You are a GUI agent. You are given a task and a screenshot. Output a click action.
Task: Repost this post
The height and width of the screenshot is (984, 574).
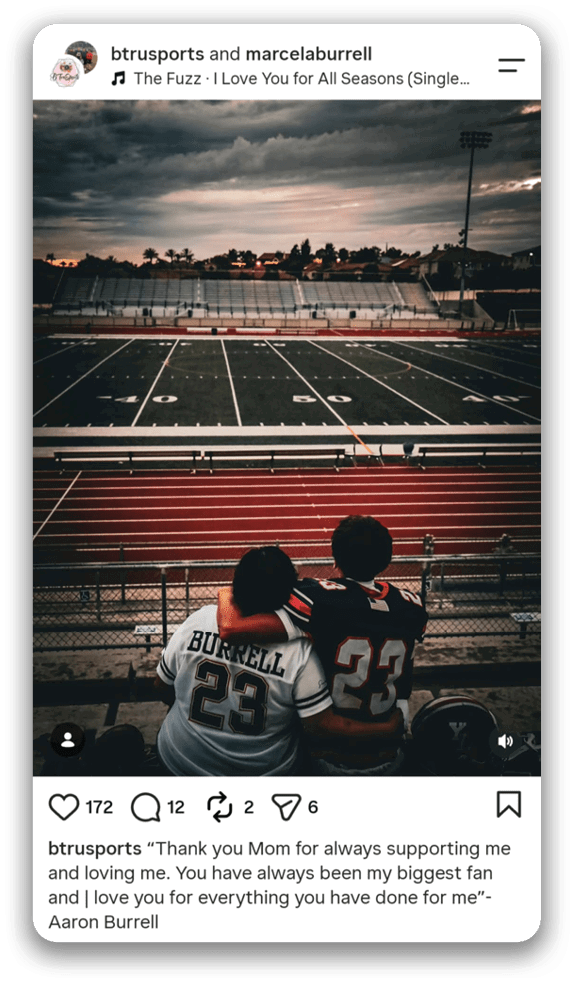pyautogui.click(x=220, y=807)
